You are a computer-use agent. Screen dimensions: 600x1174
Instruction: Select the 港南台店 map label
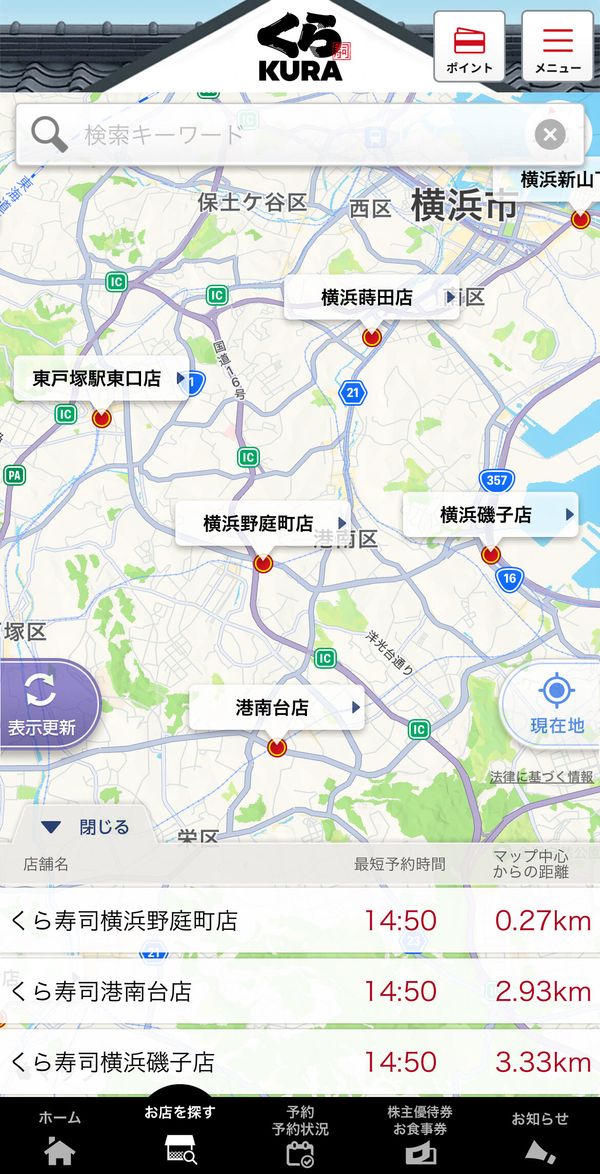point(276,708)
